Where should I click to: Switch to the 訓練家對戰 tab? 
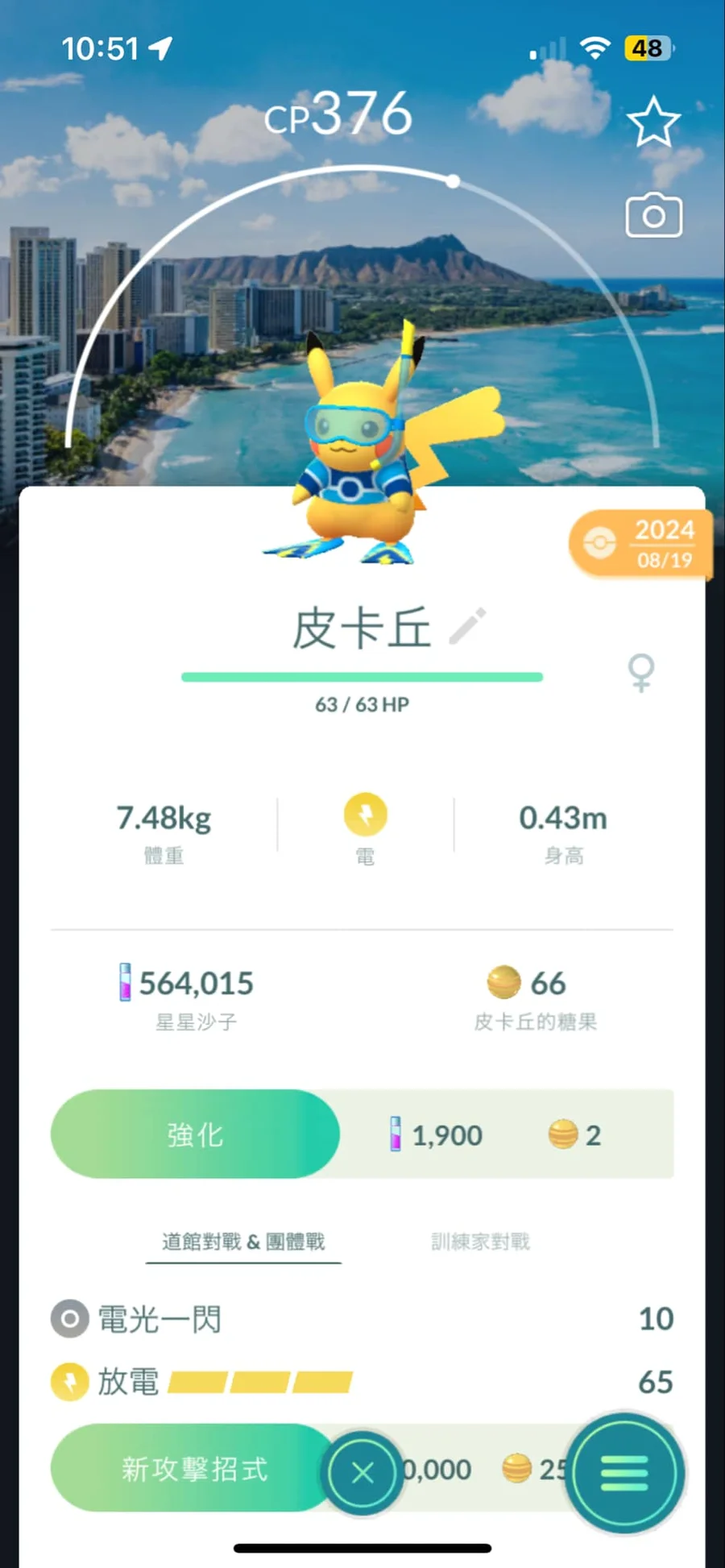click(x=480, y=1242)
